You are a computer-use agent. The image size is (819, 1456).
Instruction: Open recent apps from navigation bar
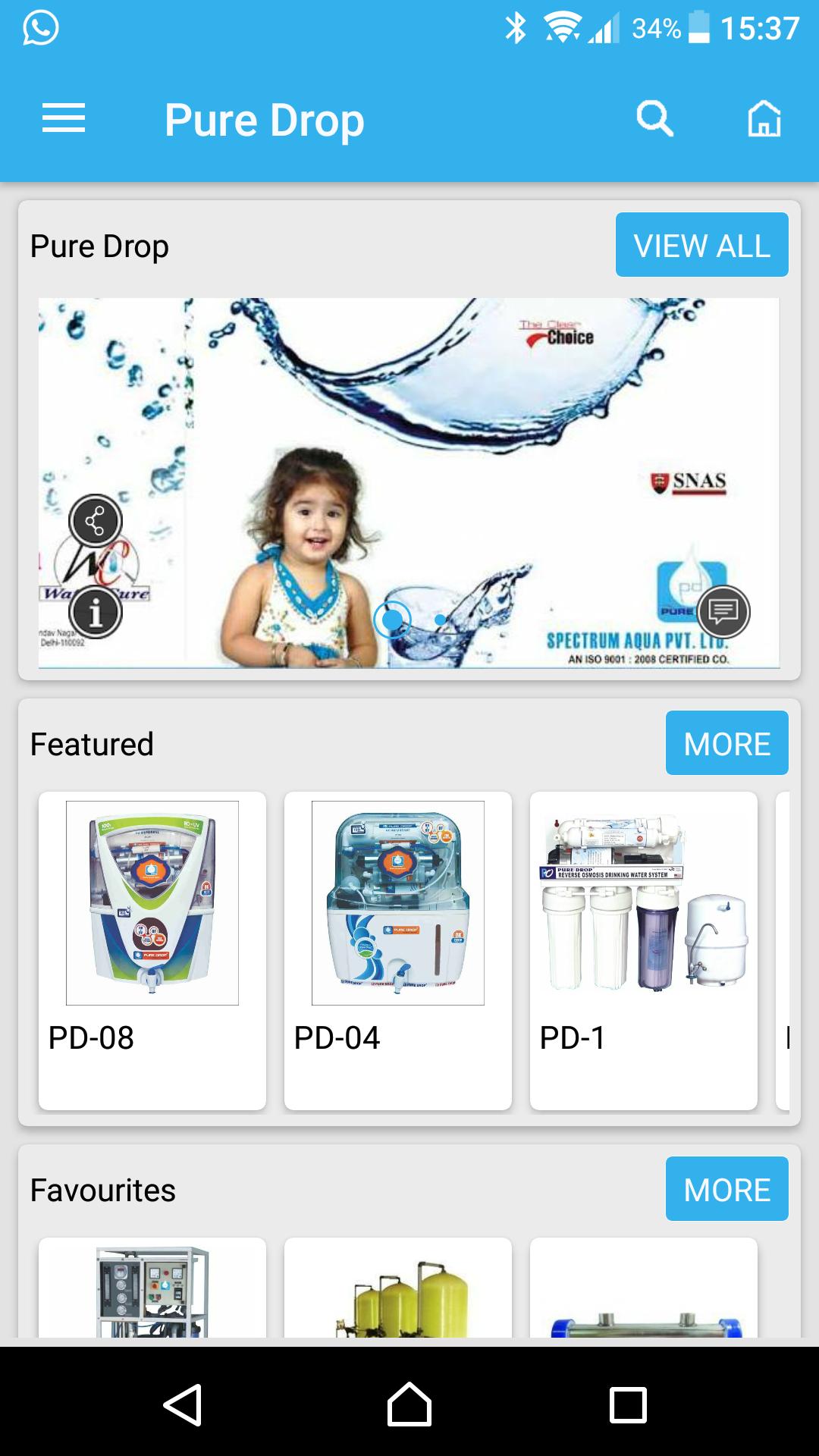tap(628, 1405)
